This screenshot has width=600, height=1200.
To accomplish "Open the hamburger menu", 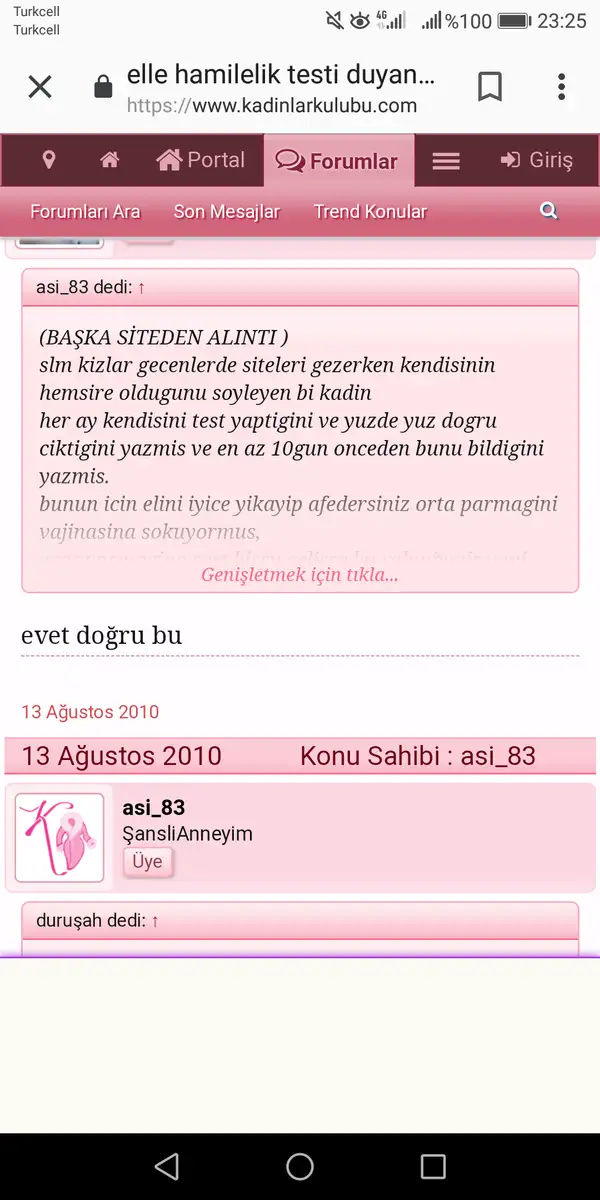I will (446, 161).
